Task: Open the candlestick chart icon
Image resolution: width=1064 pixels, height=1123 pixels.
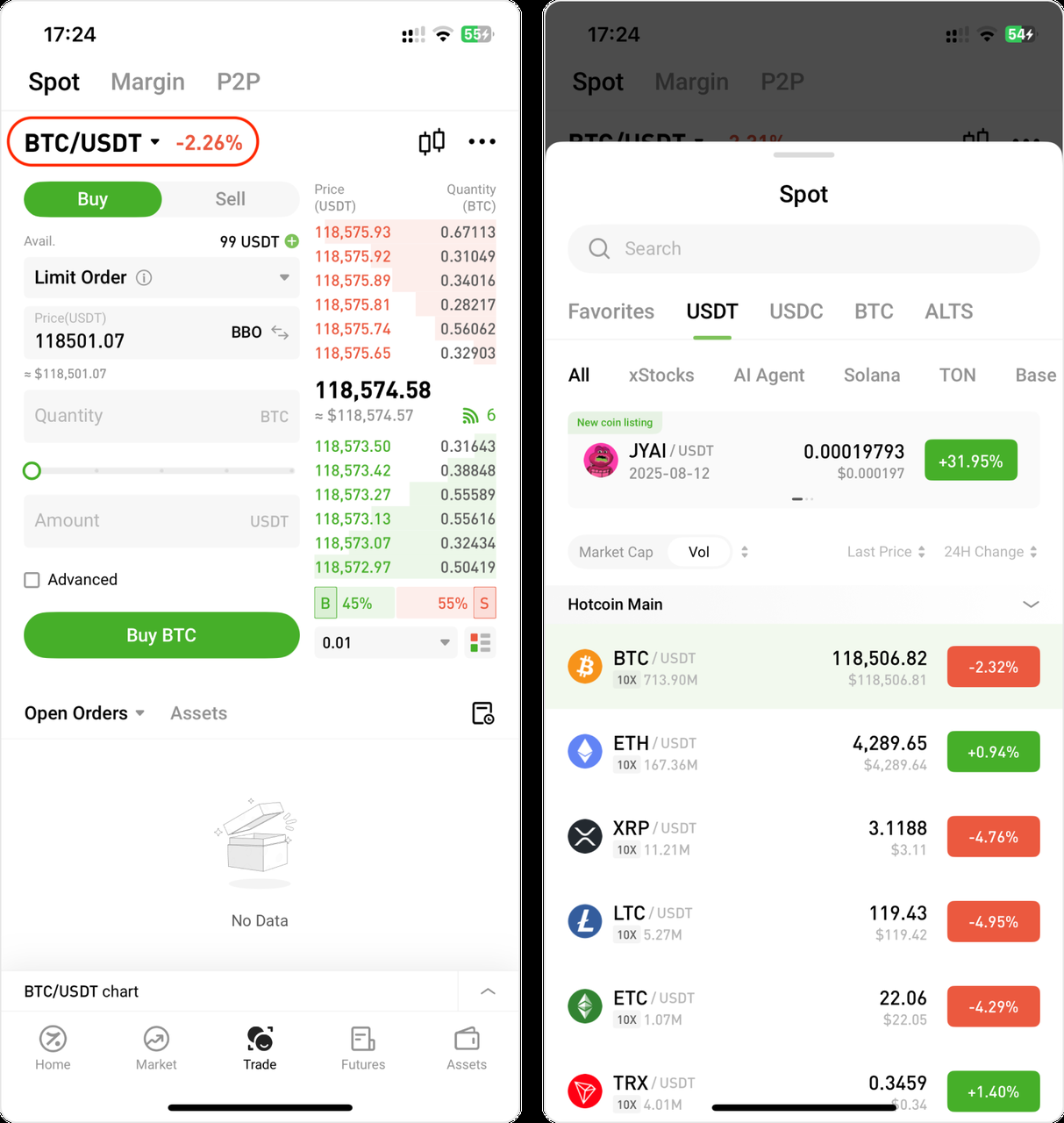Action: pyautogui.click(x=431, y=141)
